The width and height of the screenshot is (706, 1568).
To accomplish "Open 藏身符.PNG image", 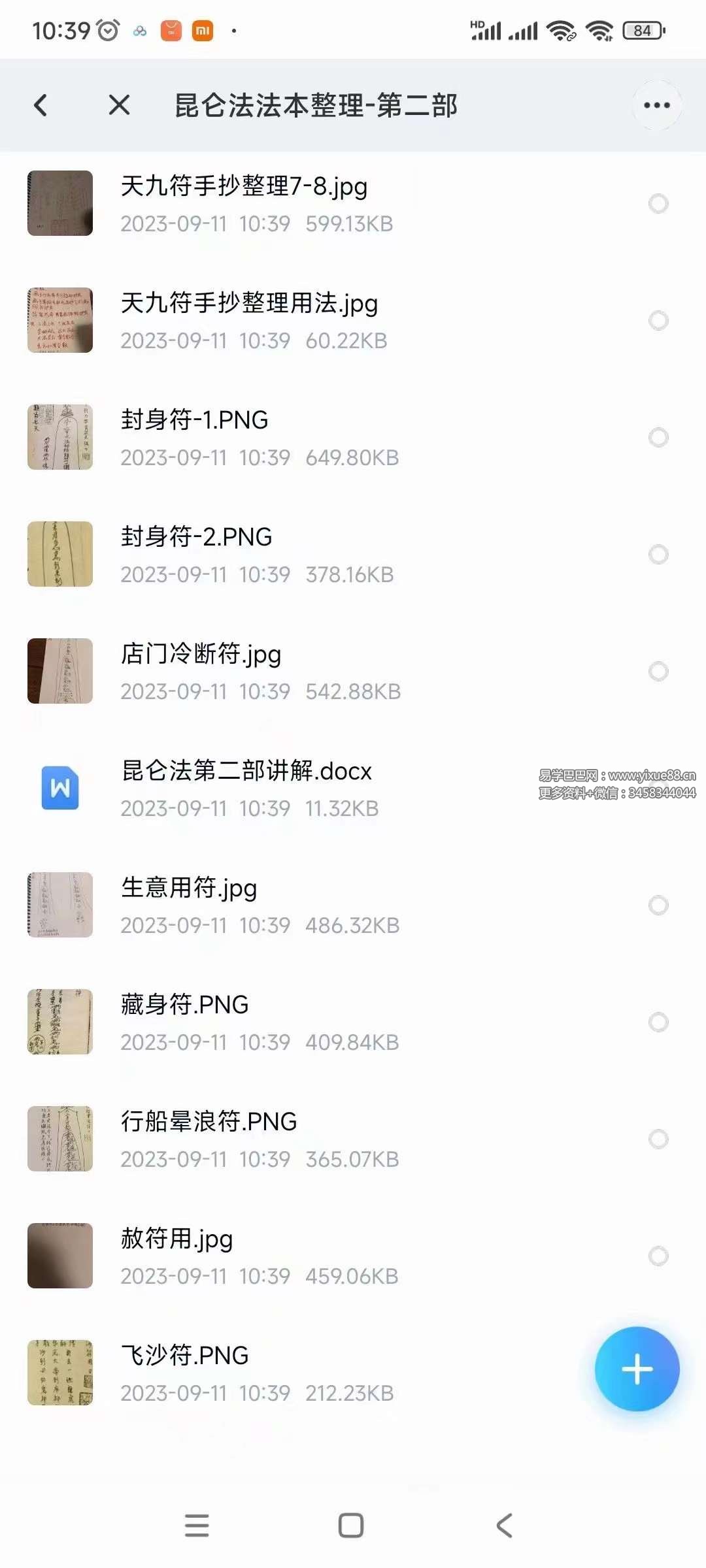I will point(184,1005).
